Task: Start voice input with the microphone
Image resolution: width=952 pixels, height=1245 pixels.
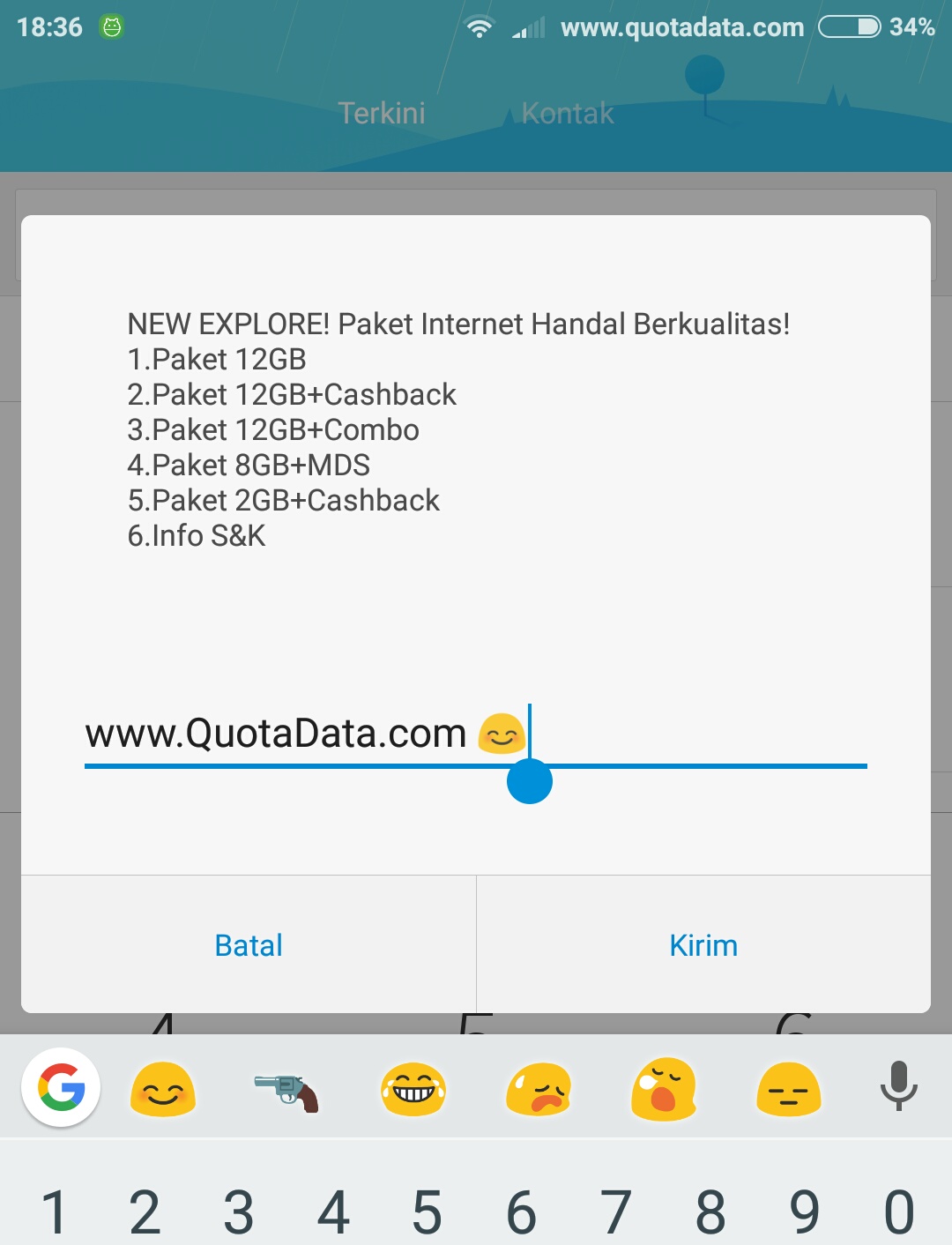Action: [x=898, y=1086]
